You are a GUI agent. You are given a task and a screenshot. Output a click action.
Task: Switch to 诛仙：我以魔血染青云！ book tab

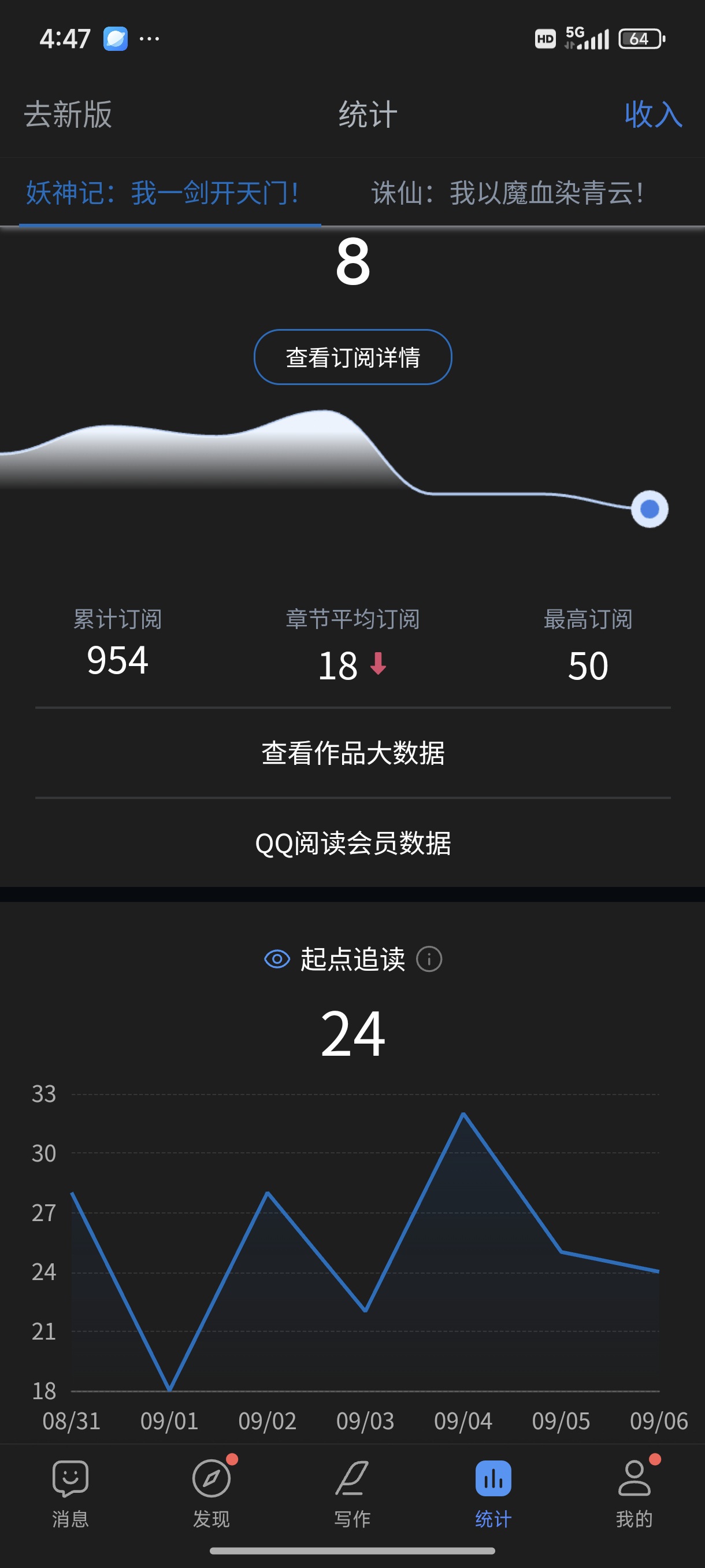pos(507,194)
